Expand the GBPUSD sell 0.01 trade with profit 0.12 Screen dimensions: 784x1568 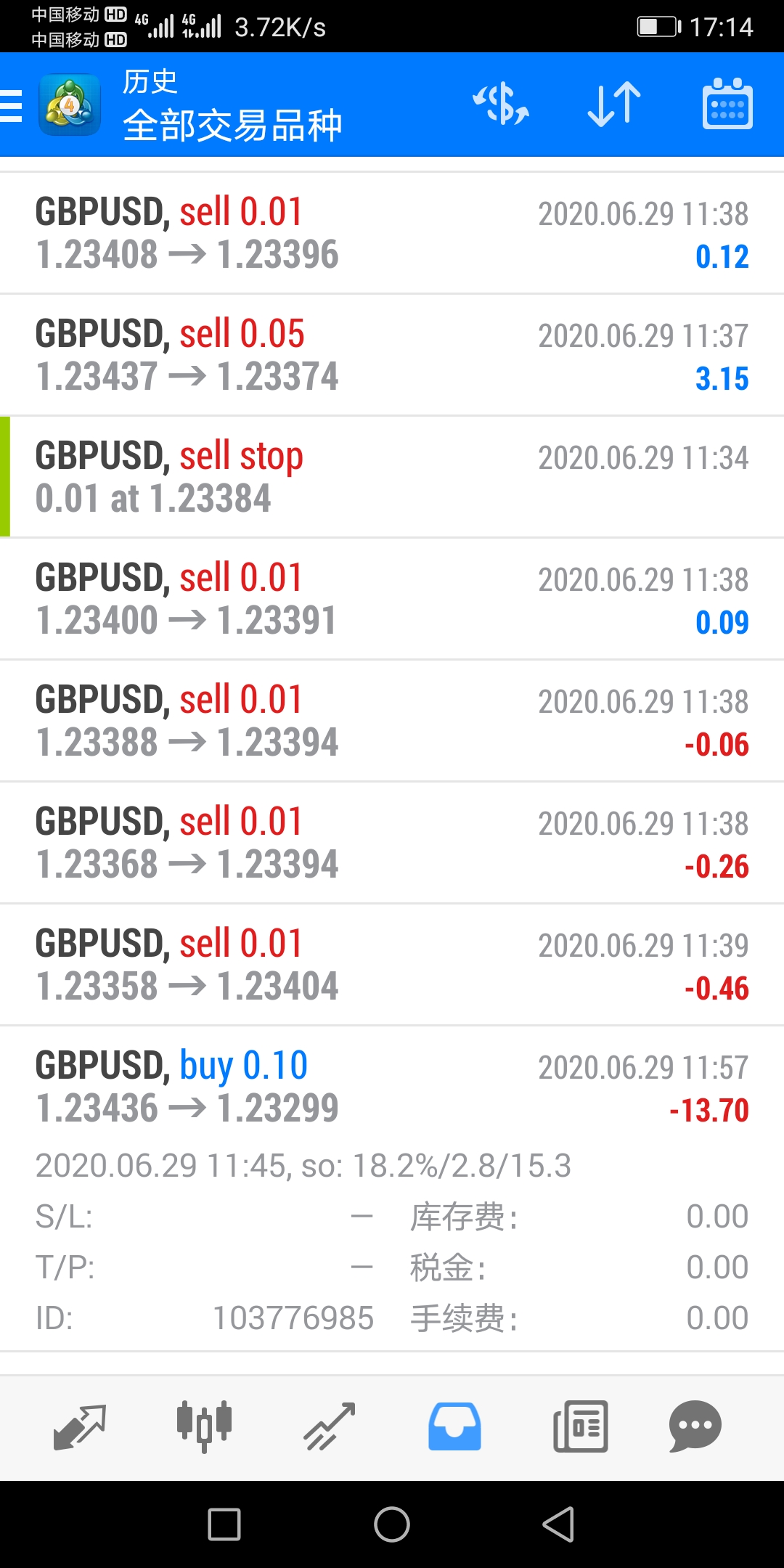click(392, 233)
